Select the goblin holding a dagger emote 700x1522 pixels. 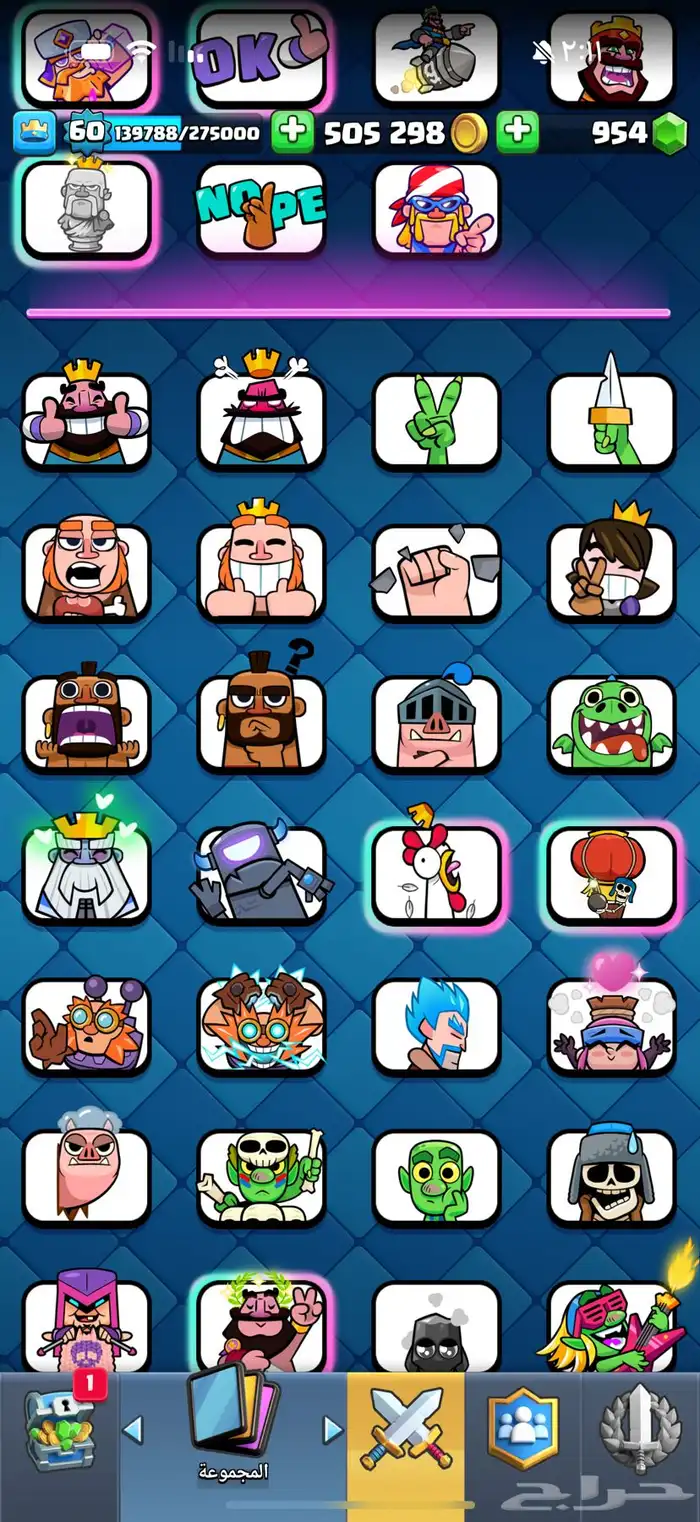(612, 420)
